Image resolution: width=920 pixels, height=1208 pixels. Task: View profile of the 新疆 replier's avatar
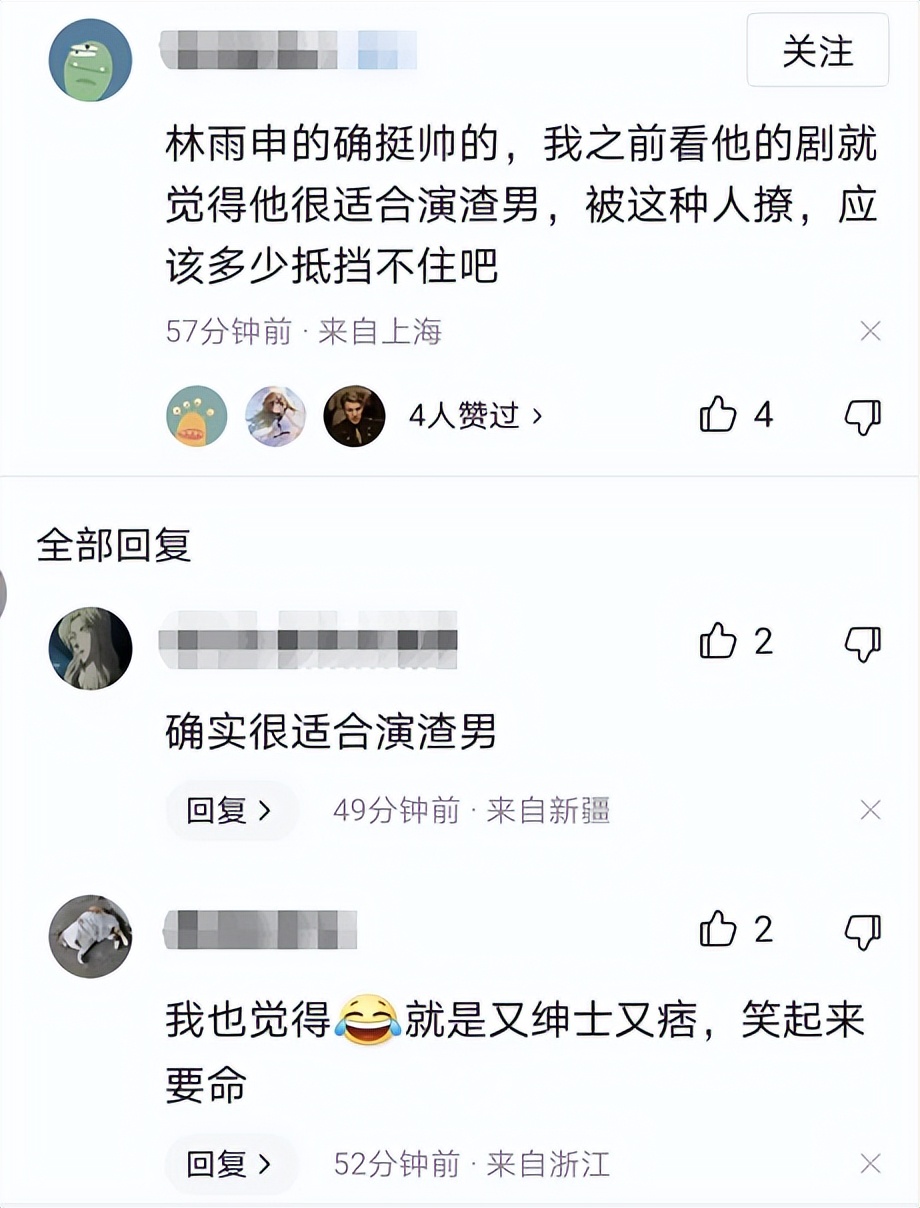90,648
